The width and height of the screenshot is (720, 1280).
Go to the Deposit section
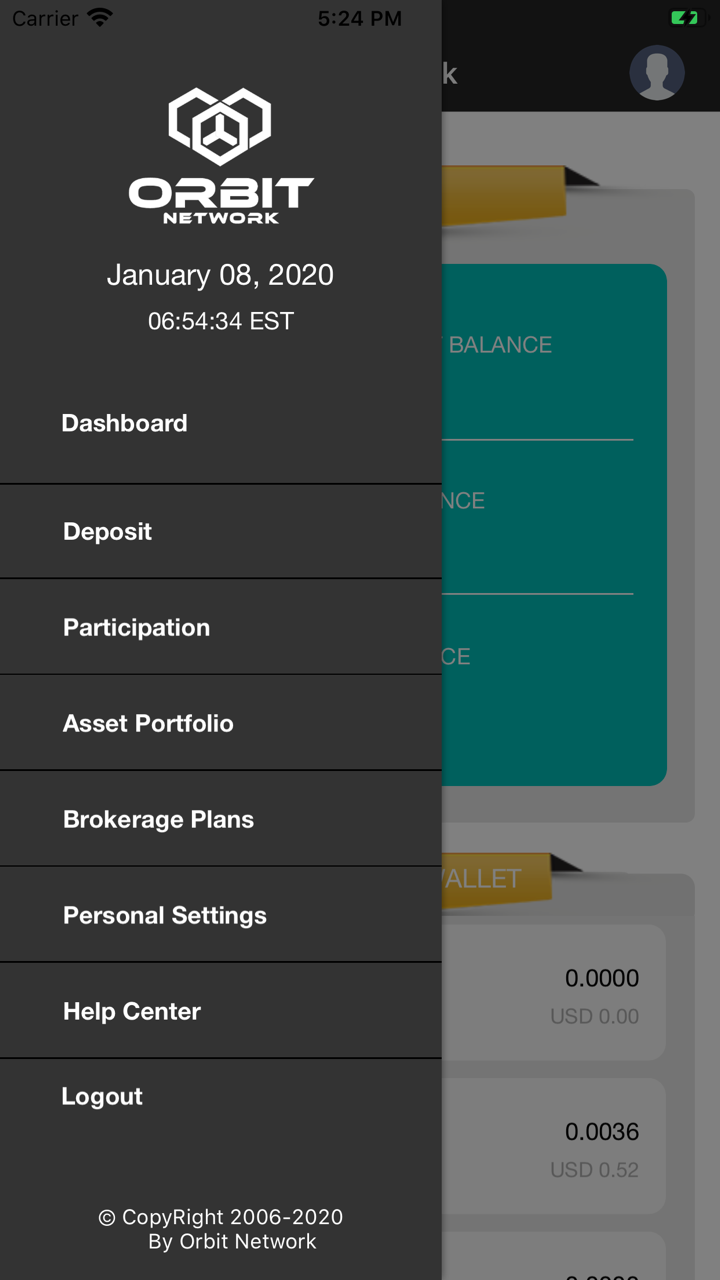point(108,531)
